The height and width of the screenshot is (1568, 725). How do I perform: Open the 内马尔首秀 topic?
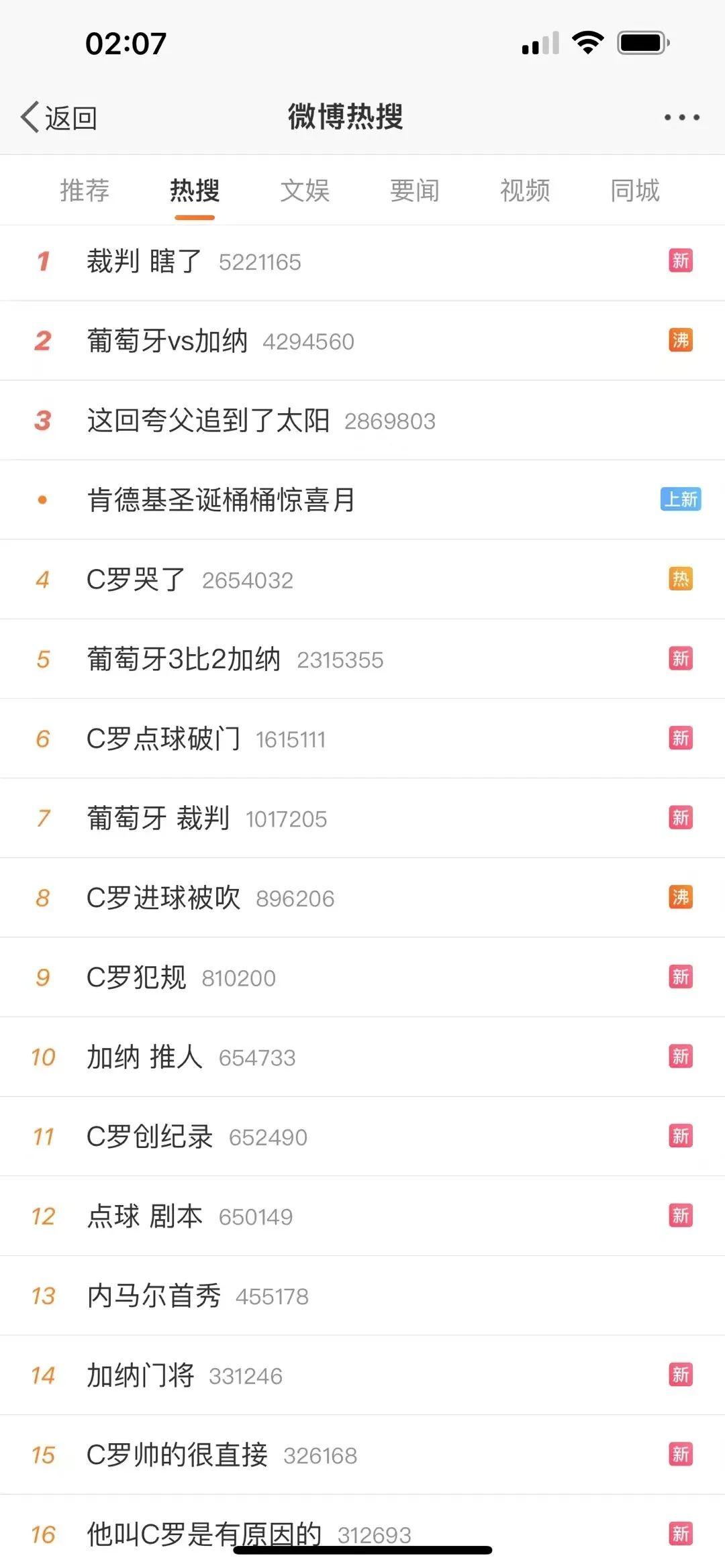coord(154,1296)
